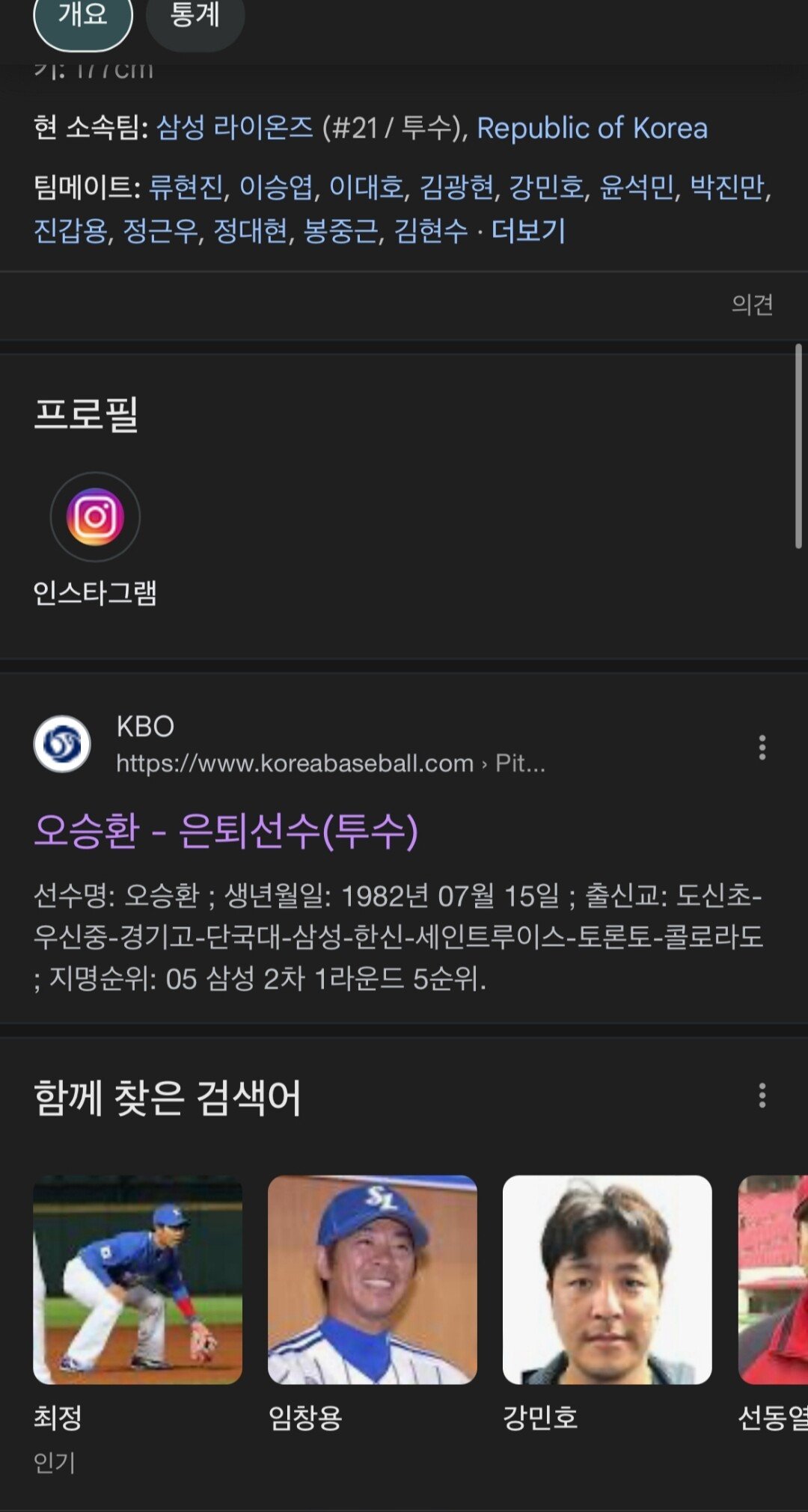Open teammate 김현수 link

430,231
